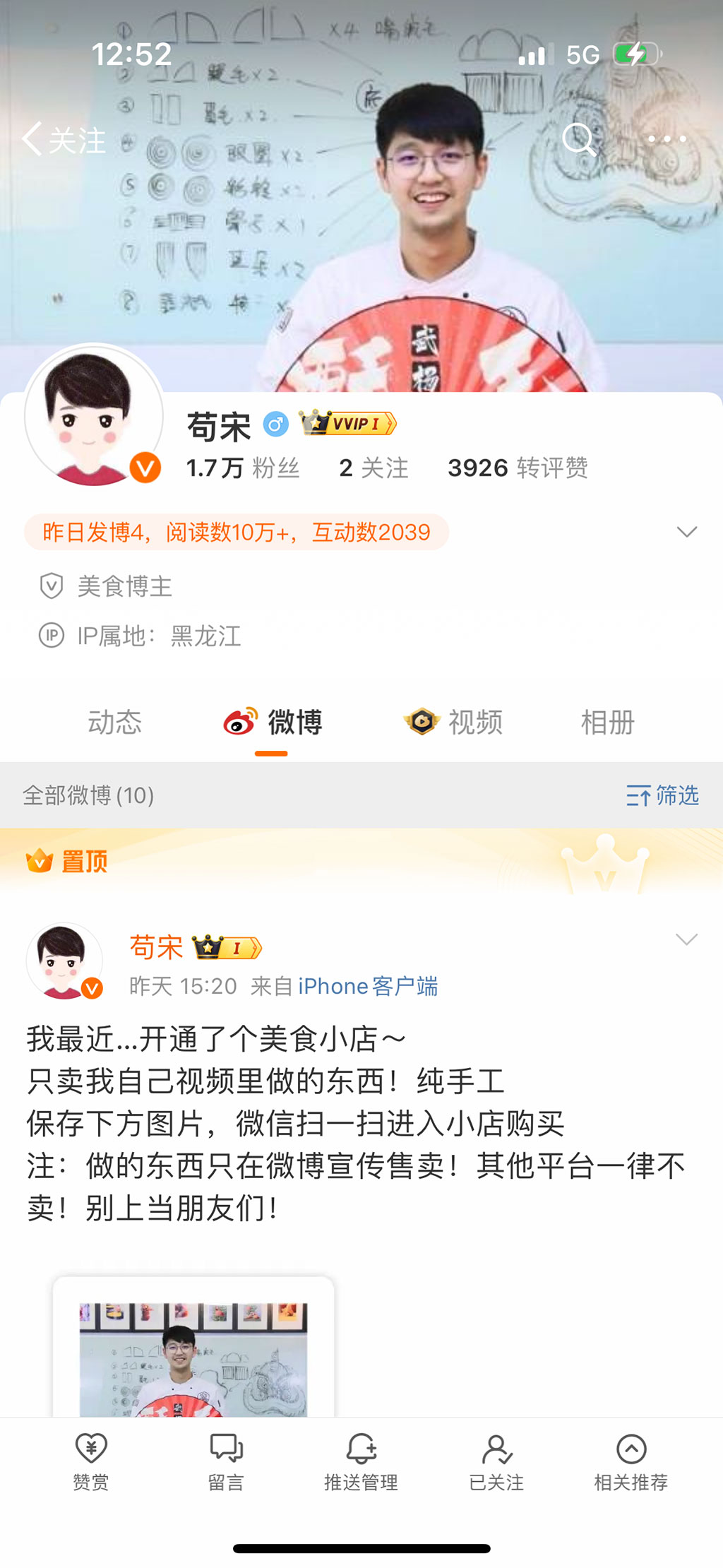The width and height of the screenshot is (723, 1568).
Task: Open the three-dot overflow menu
Action: click(667, 139)
